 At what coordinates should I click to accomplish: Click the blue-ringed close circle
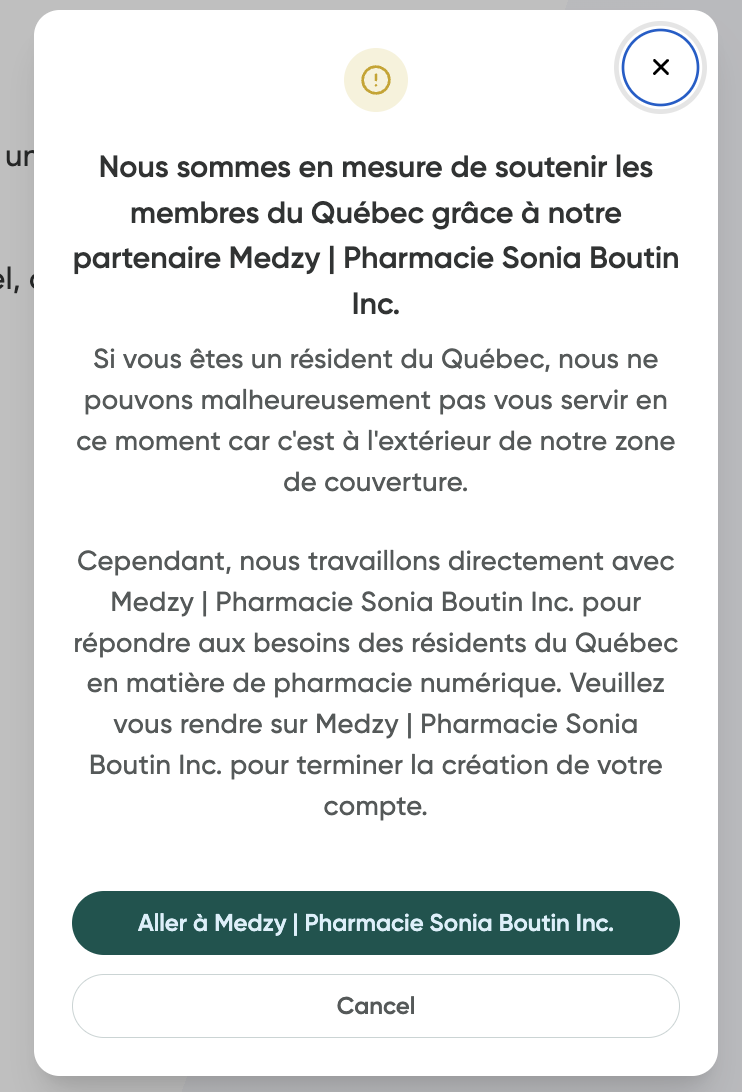point(660,67)
